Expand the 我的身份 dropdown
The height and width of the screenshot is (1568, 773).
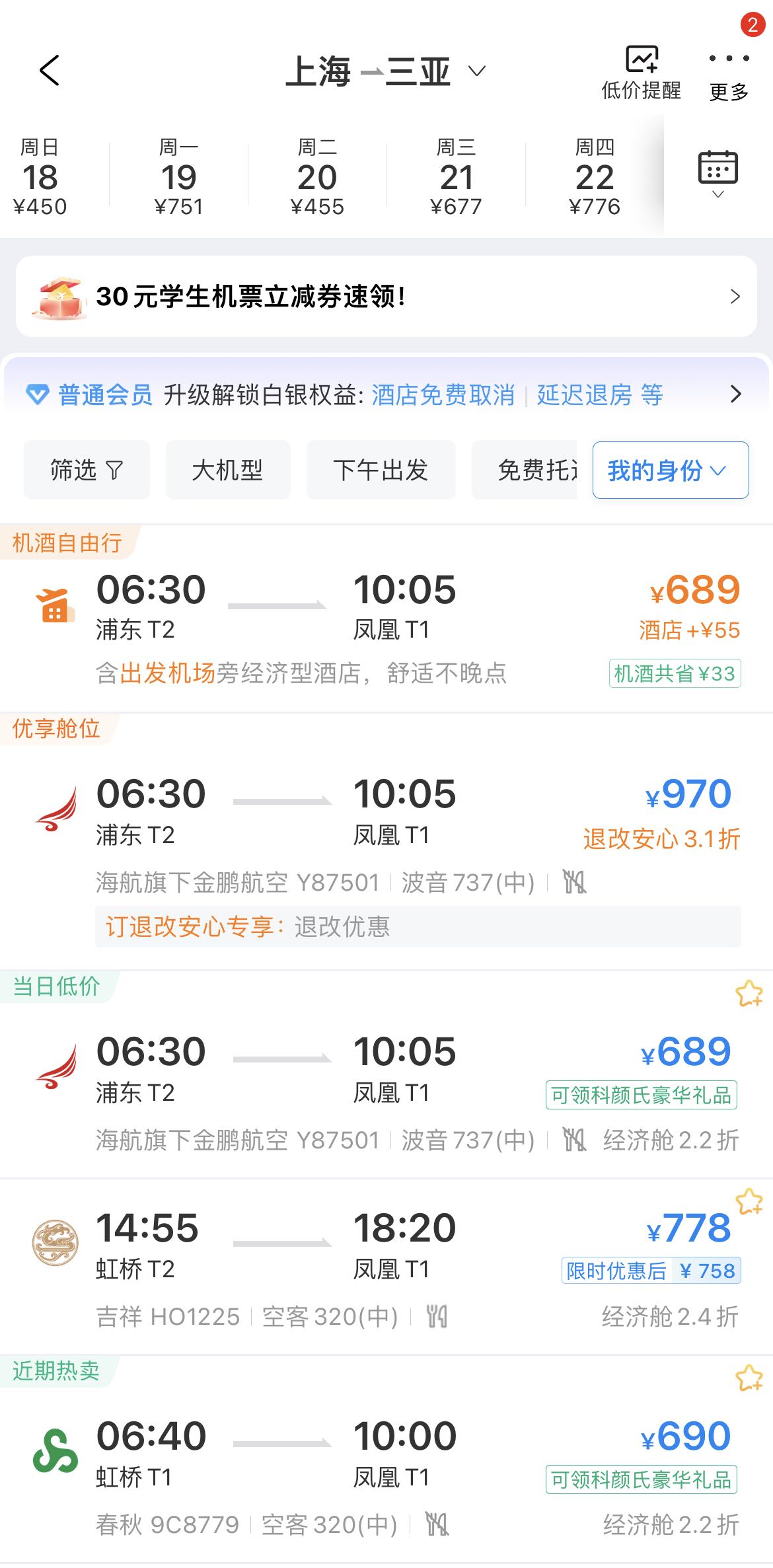(670, 470)
